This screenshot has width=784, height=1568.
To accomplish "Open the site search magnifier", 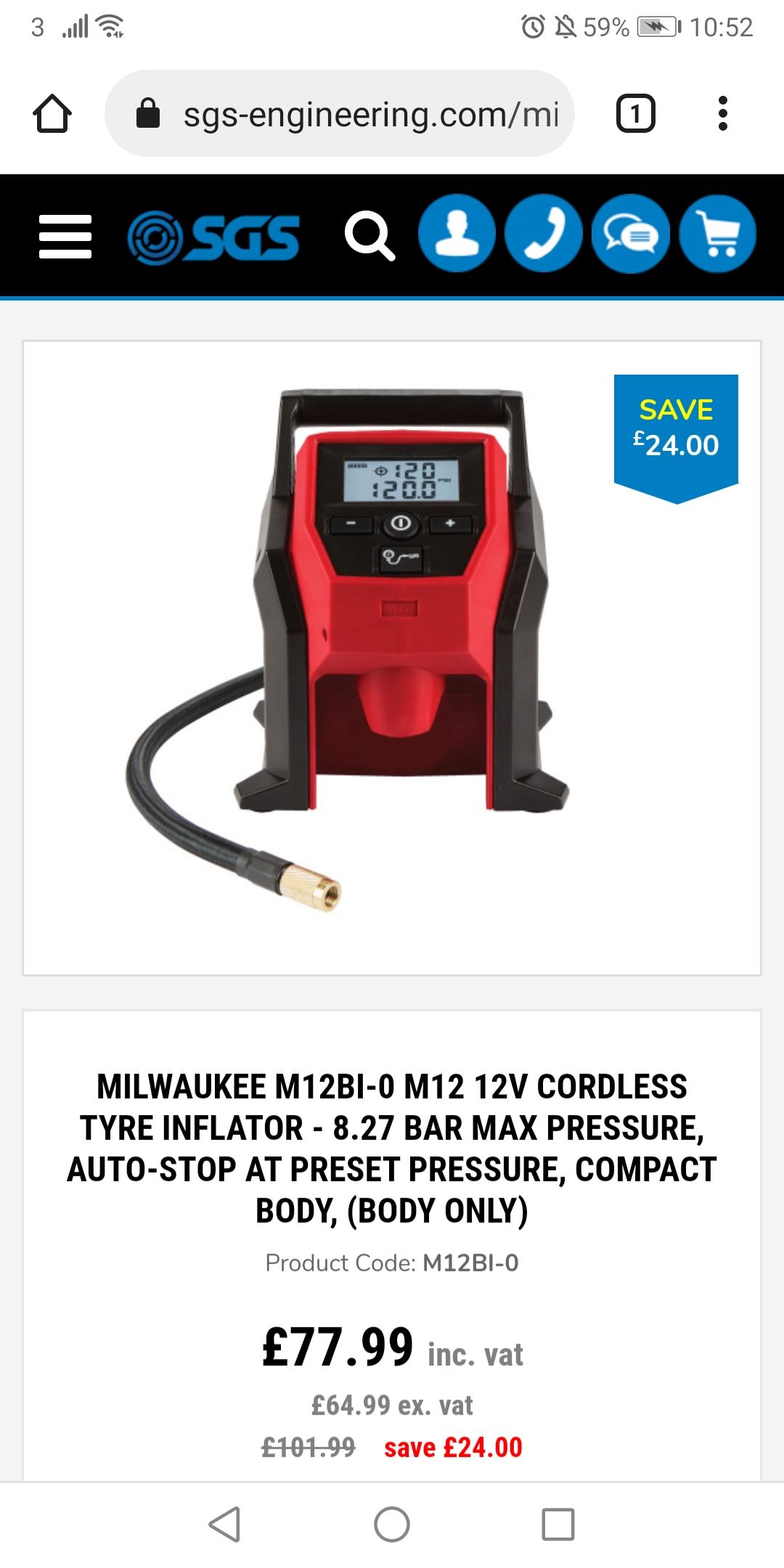I will point(369,236).
